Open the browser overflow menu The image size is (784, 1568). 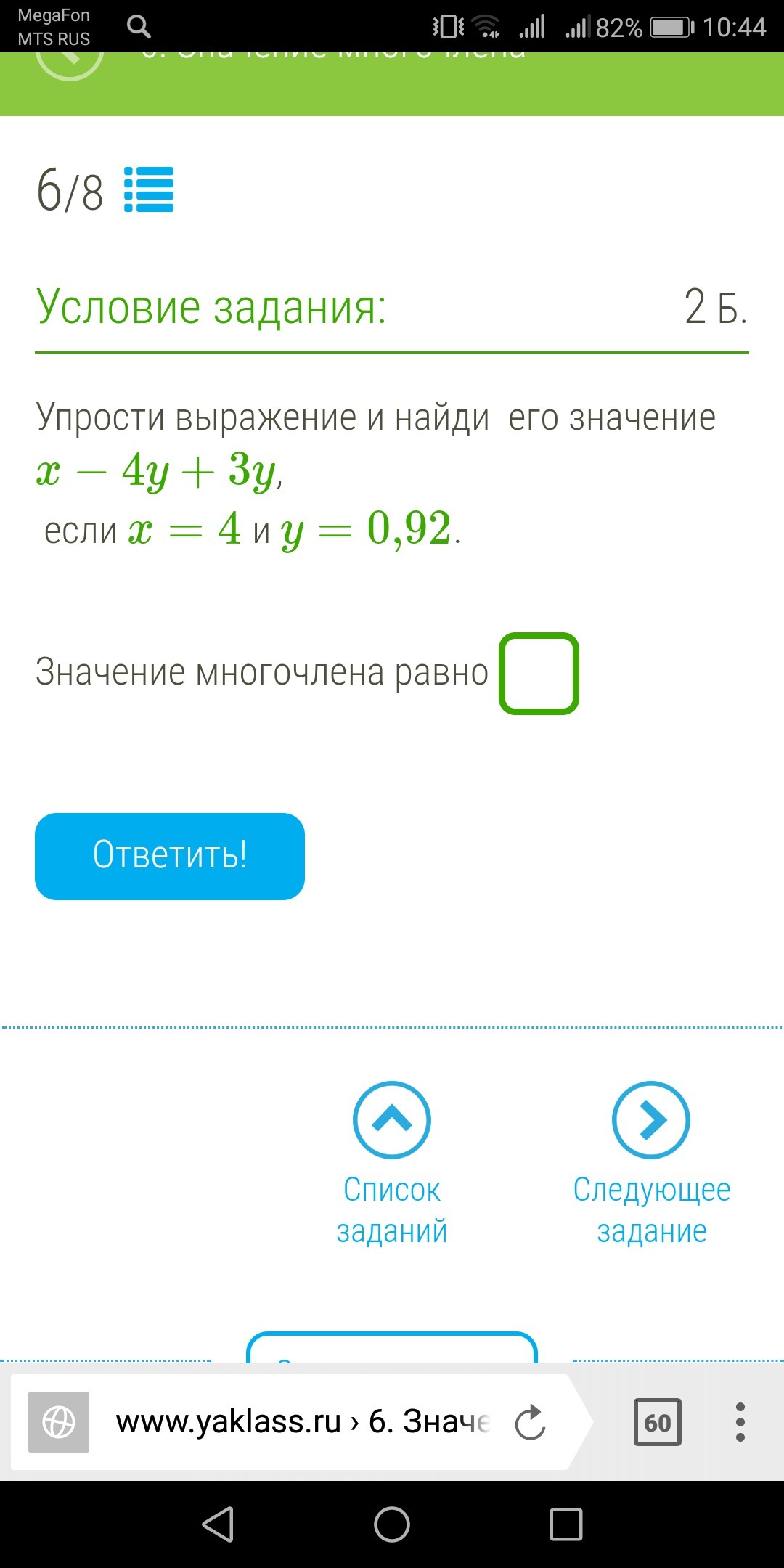(x=740, y=1422)
